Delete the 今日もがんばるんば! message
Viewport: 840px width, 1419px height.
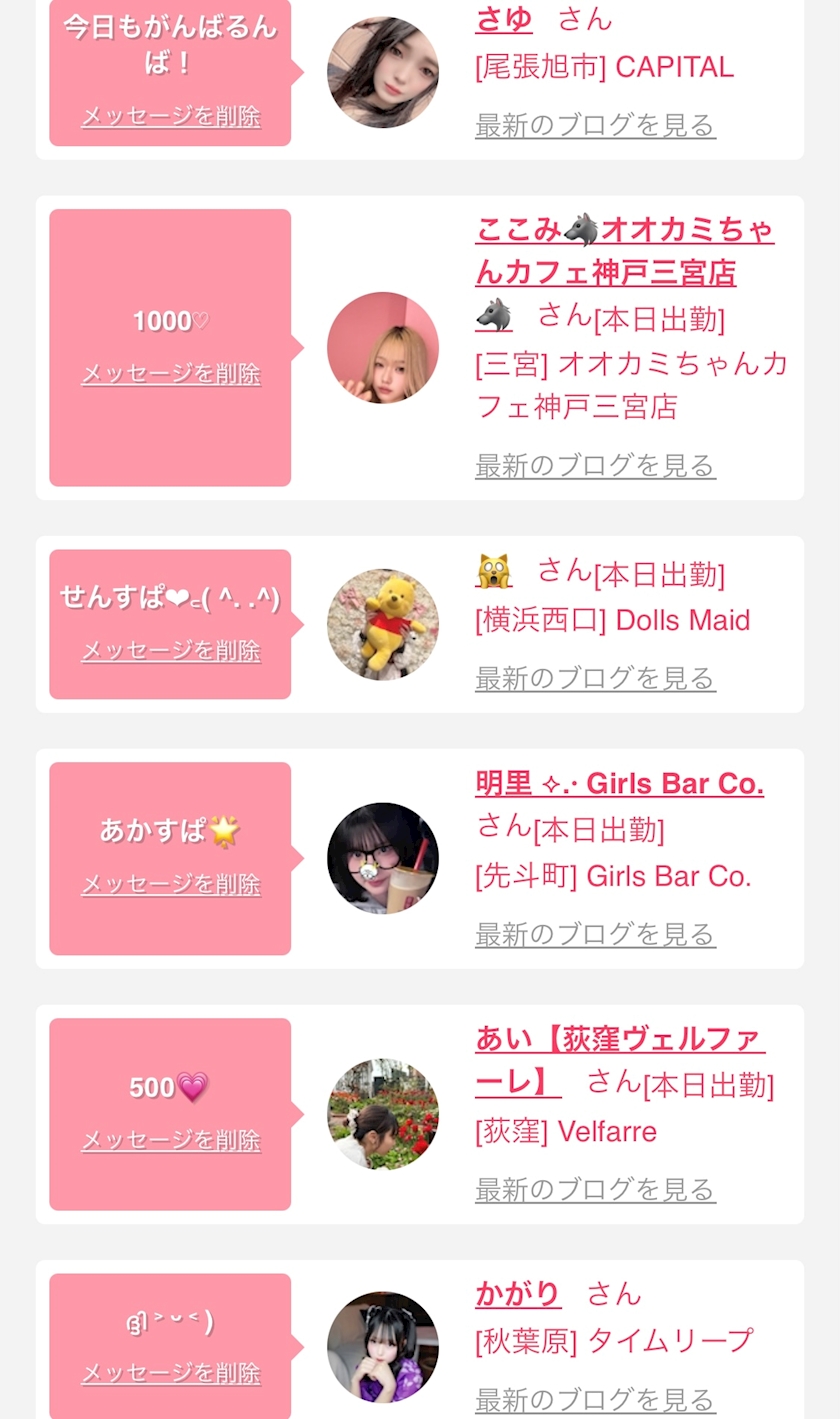(x=171, y=116)
